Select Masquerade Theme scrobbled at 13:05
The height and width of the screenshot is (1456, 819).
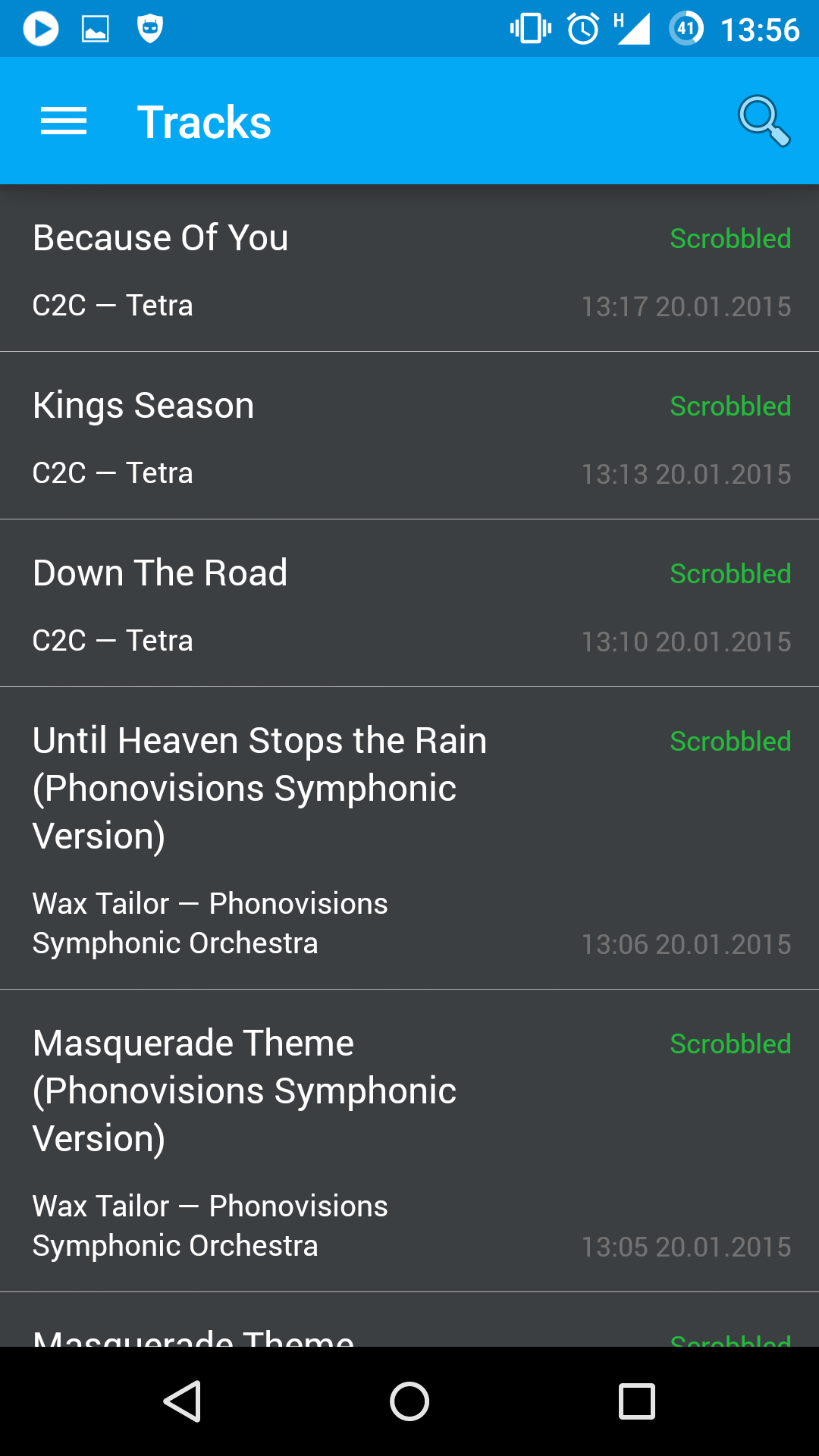pos(409,1141)
